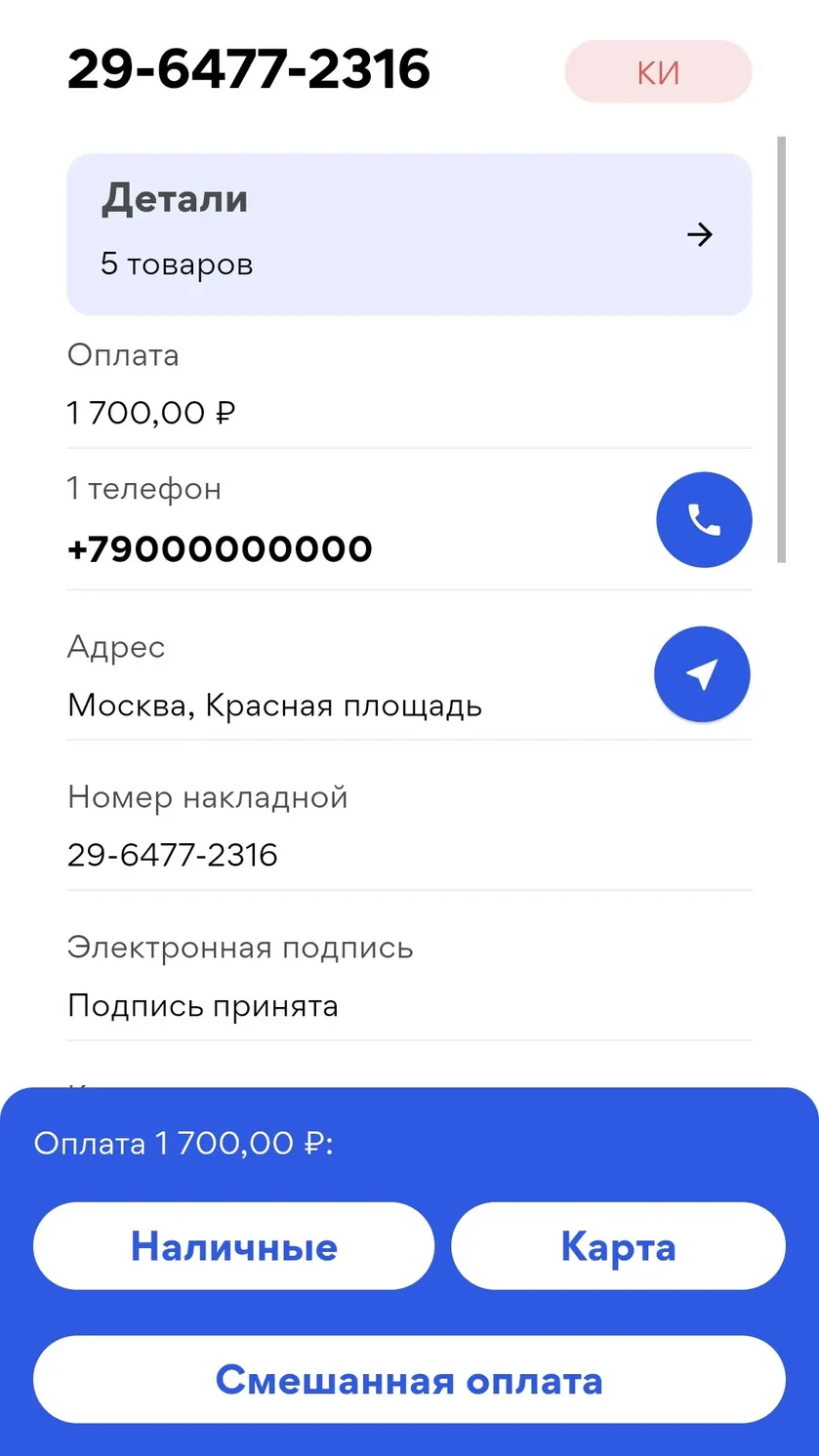The image size is (819, 1456).
Task: Choose Наличные payment
Action: [x=234, y=1246]
